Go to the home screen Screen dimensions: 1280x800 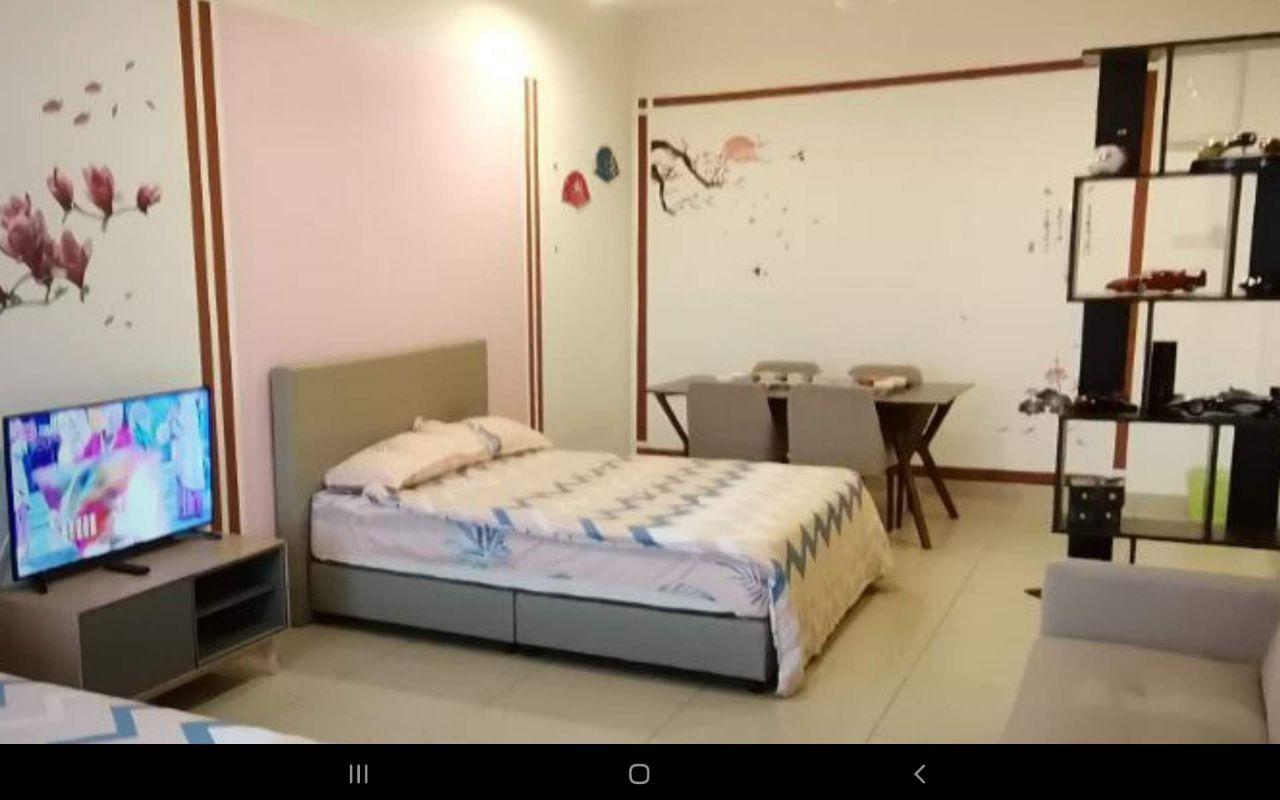[x=639, y=773]
